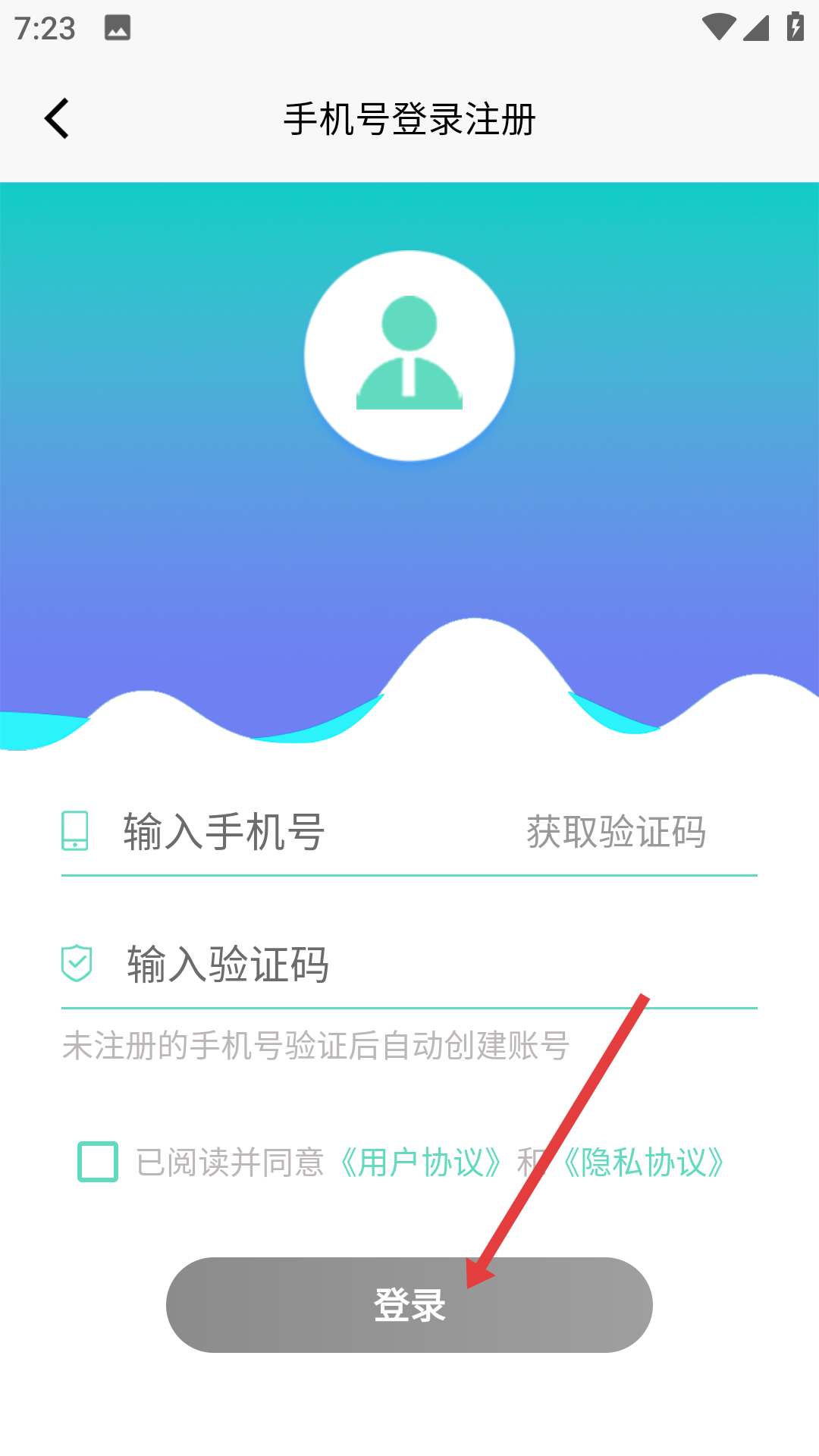Go back using the top-left arrow
The height and width of the screenshot is (1456, 819).
pos(57,119)
